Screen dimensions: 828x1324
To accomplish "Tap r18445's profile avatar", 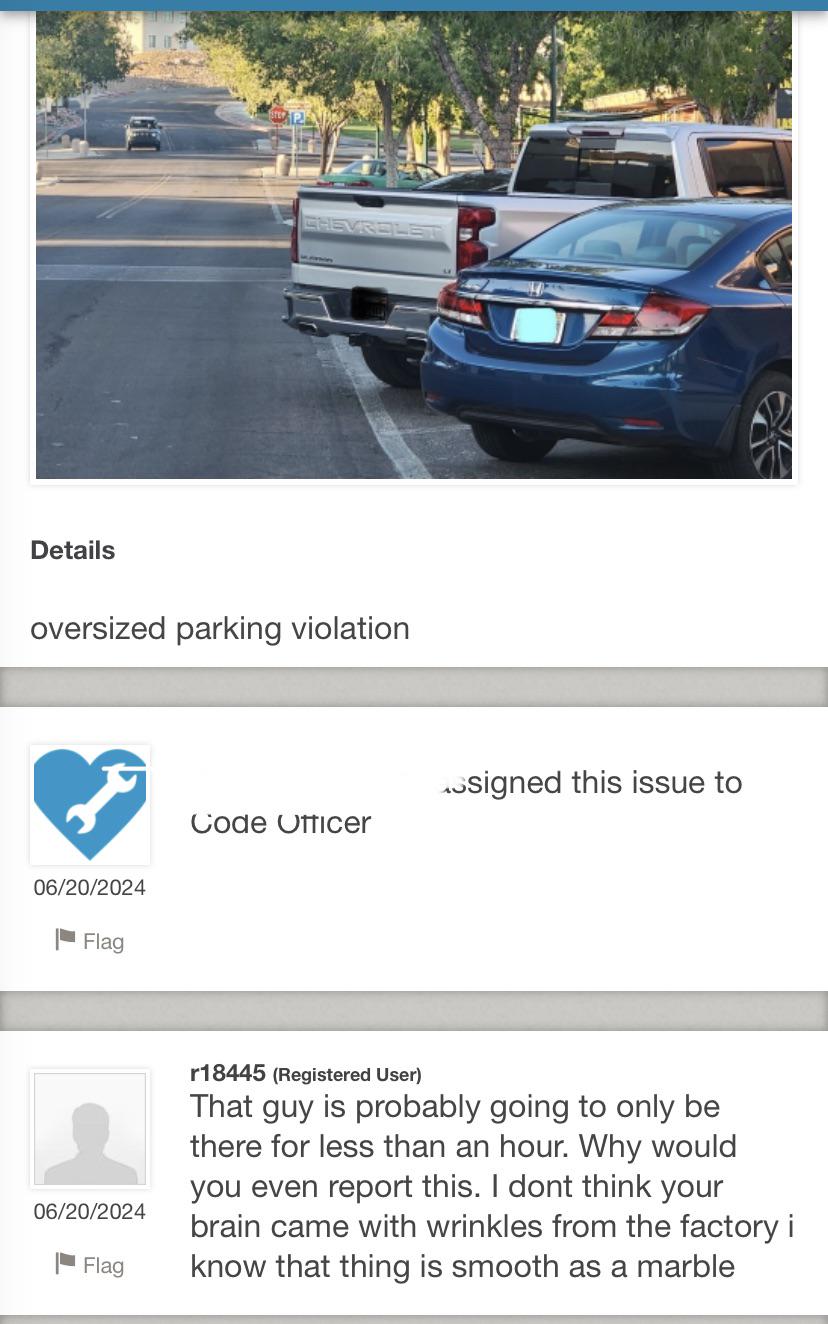I will [x=90, y=1129].
